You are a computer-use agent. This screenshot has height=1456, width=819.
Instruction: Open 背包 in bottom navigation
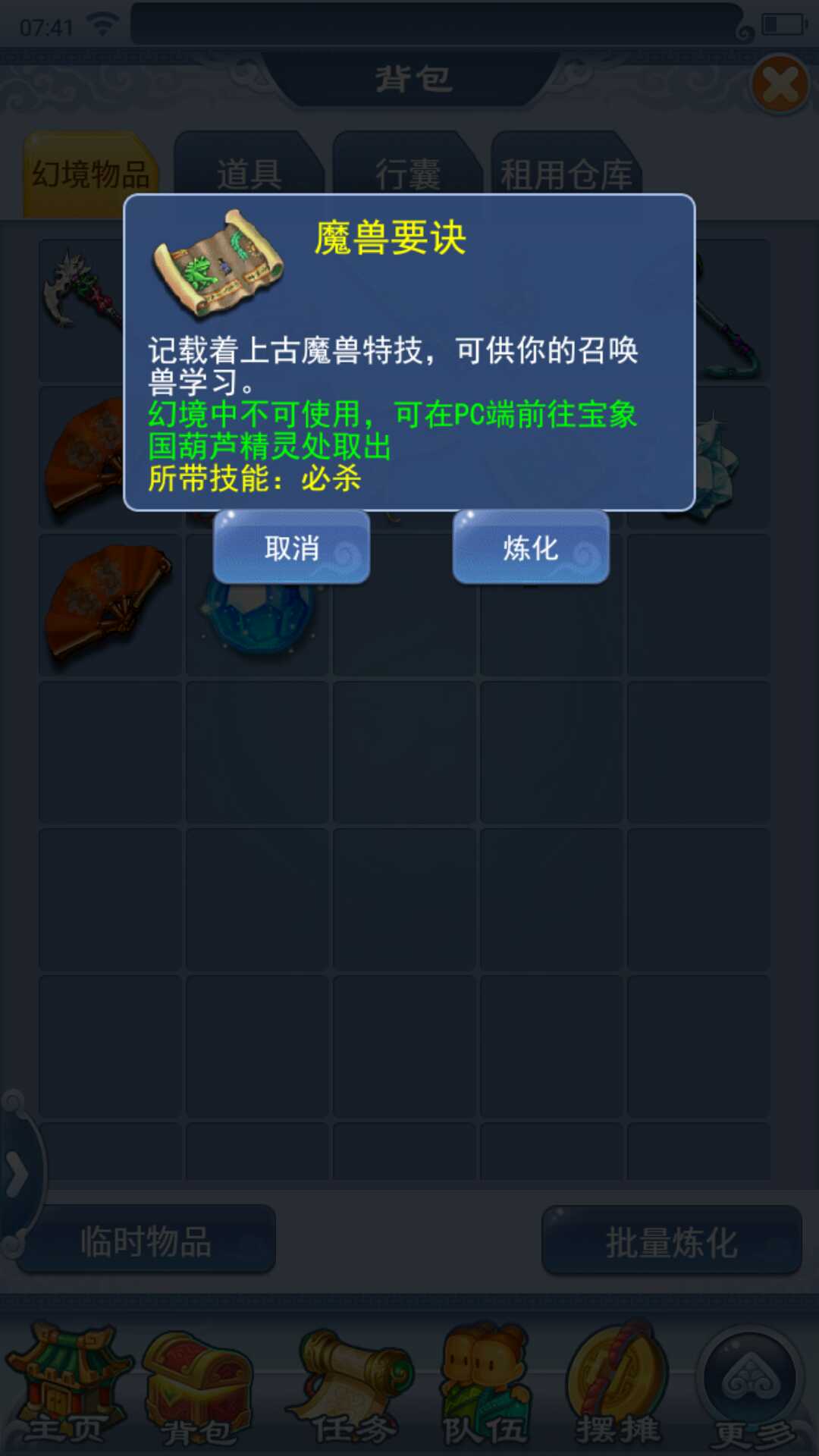(199, 1384)
